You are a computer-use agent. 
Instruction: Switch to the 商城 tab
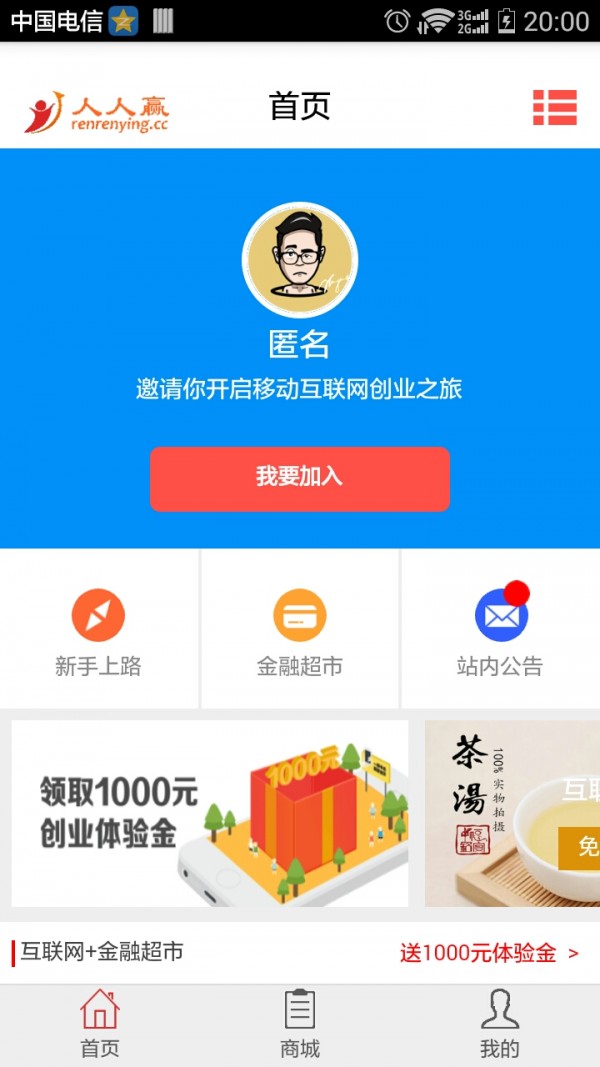coord(300,1024)
